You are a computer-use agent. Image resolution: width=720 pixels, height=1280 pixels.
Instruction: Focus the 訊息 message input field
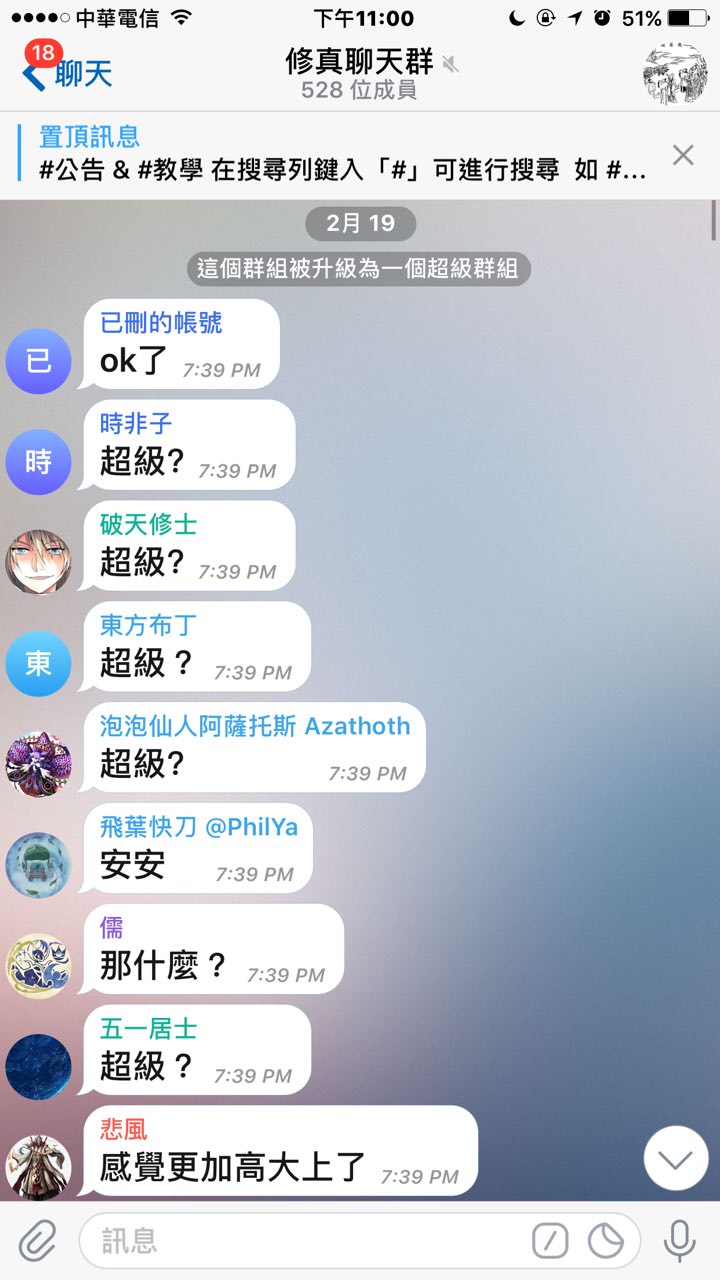click(x=300, y=1241)
